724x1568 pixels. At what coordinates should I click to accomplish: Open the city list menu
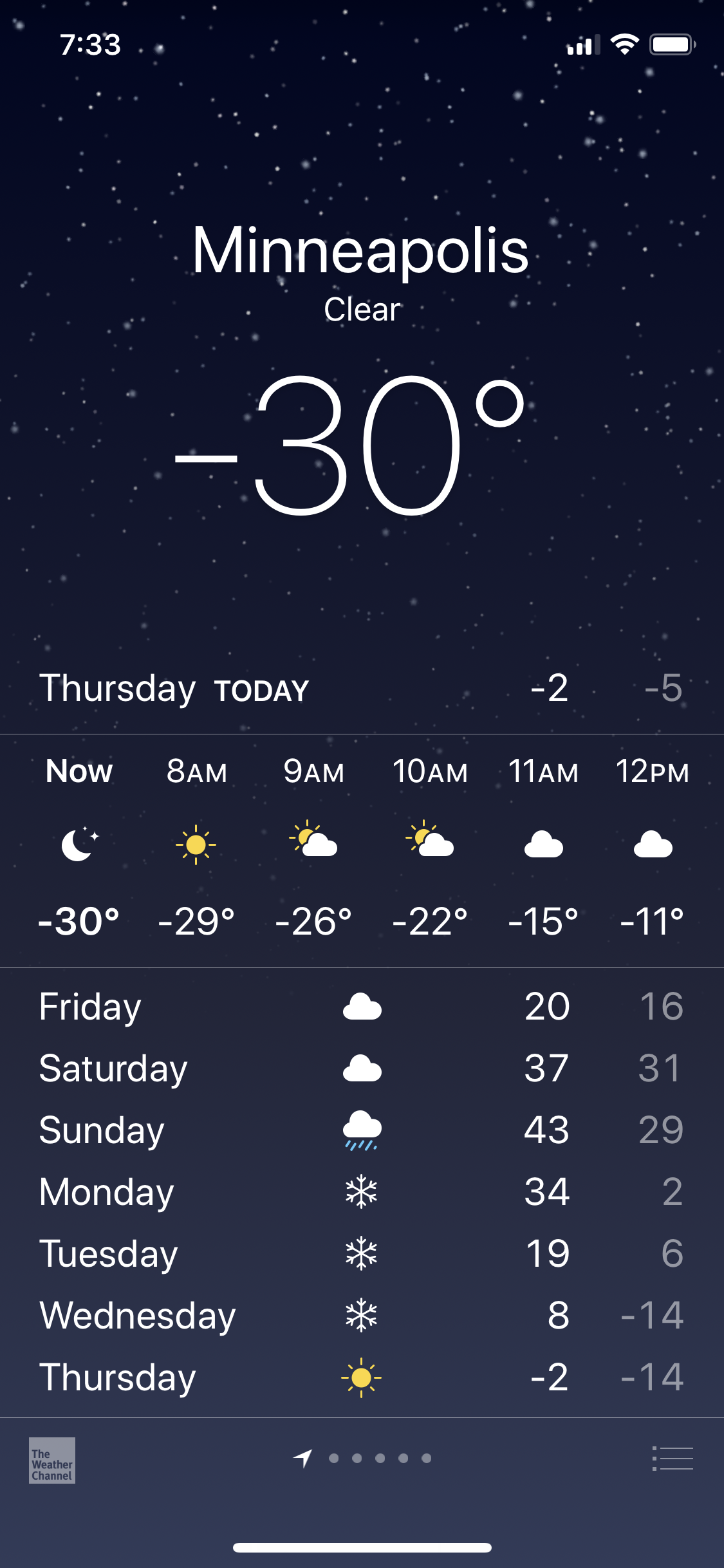673,1458
